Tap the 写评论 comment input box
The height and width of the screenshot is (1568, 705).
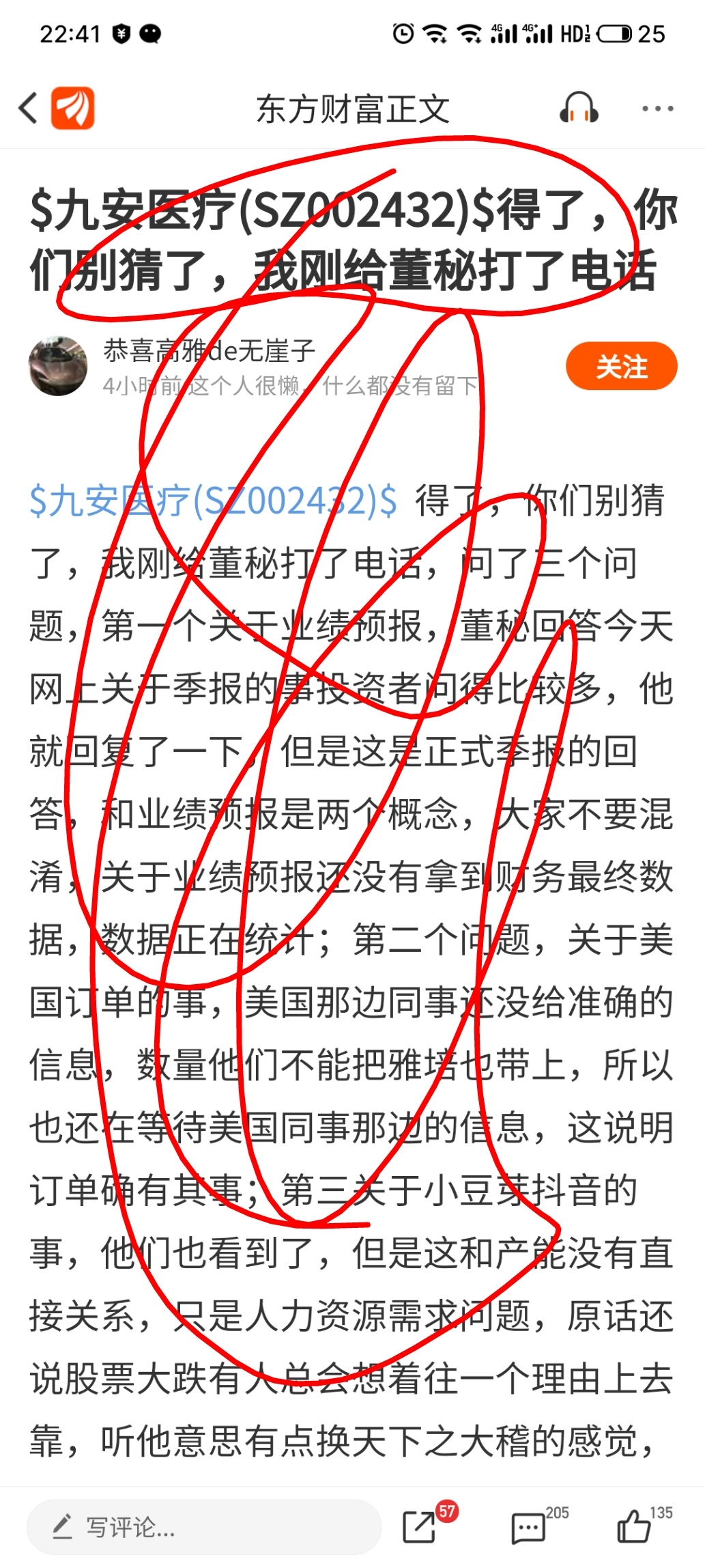[x=203, y=1527]
